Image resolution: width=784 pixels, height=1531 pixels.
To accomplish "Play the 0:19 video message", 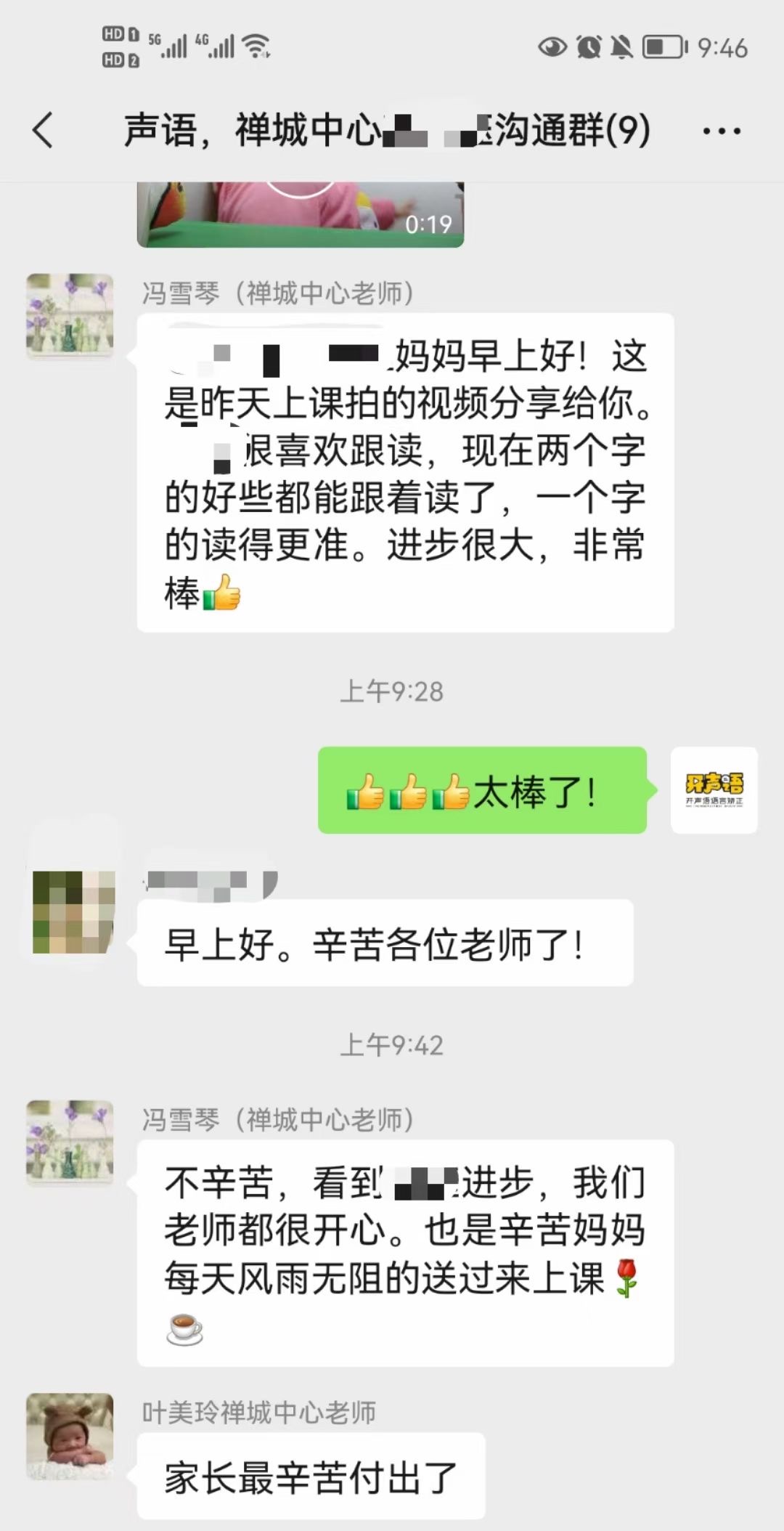I will tap(300, 214).
